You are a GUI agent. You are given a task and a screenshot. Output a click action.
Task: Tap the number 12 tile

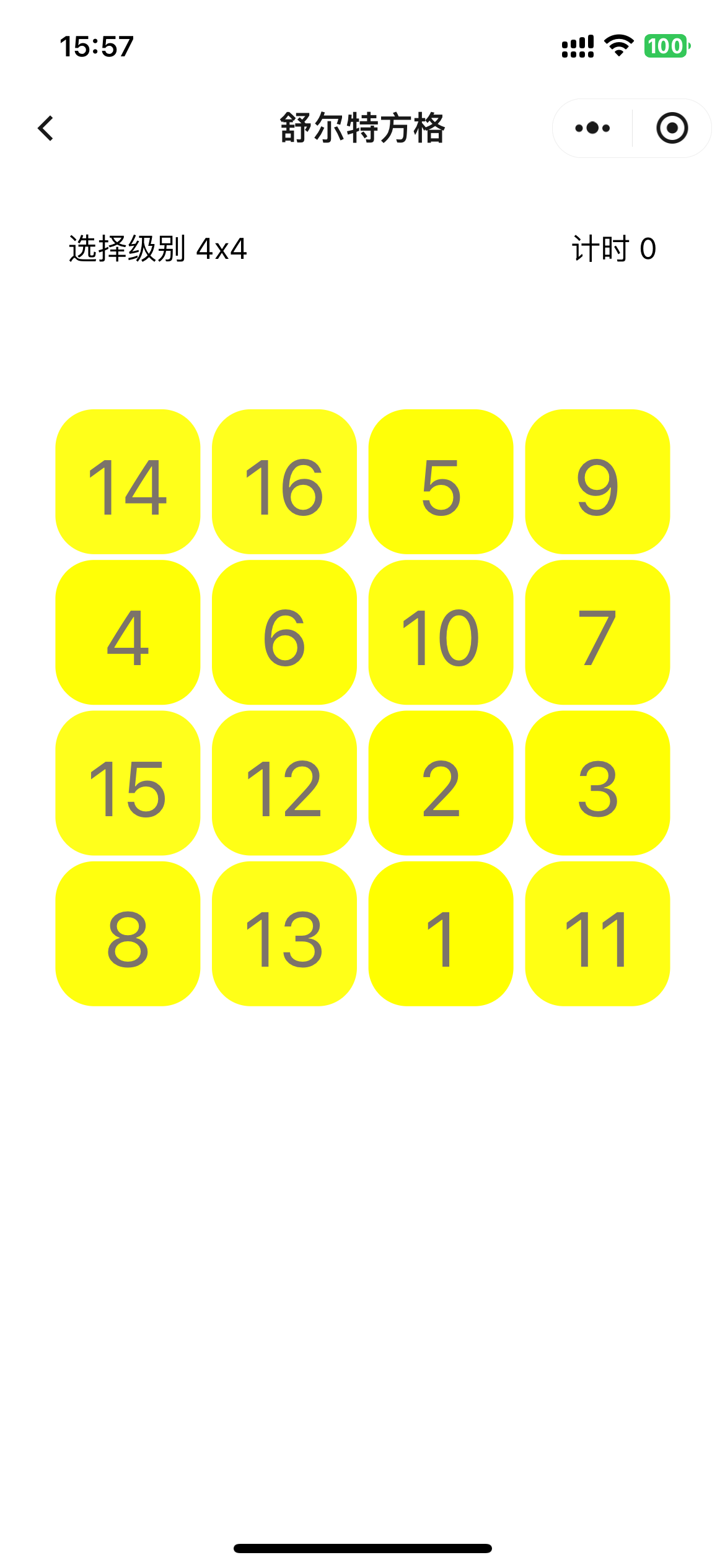pos(284,783)
